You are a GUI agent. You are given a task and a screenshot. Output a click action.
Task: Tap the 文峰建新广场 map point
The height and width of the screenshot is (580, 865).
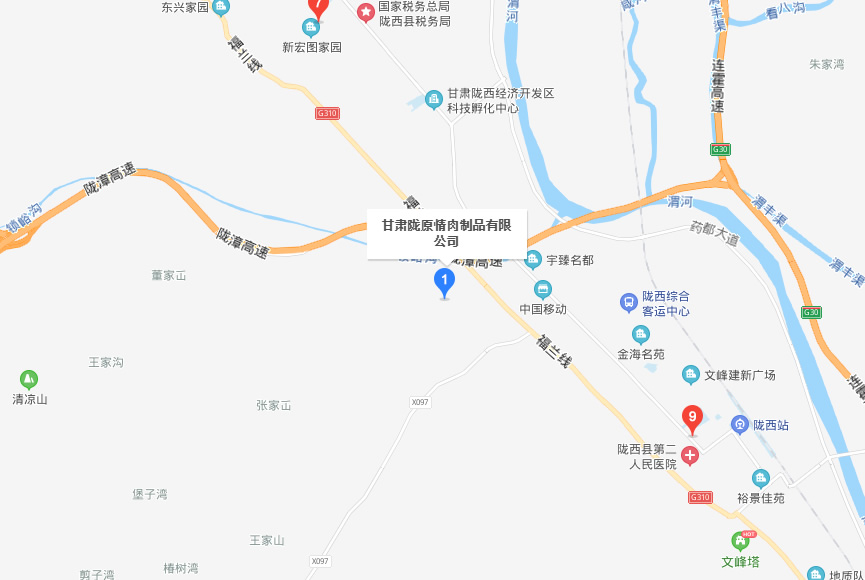pos(690,375)
